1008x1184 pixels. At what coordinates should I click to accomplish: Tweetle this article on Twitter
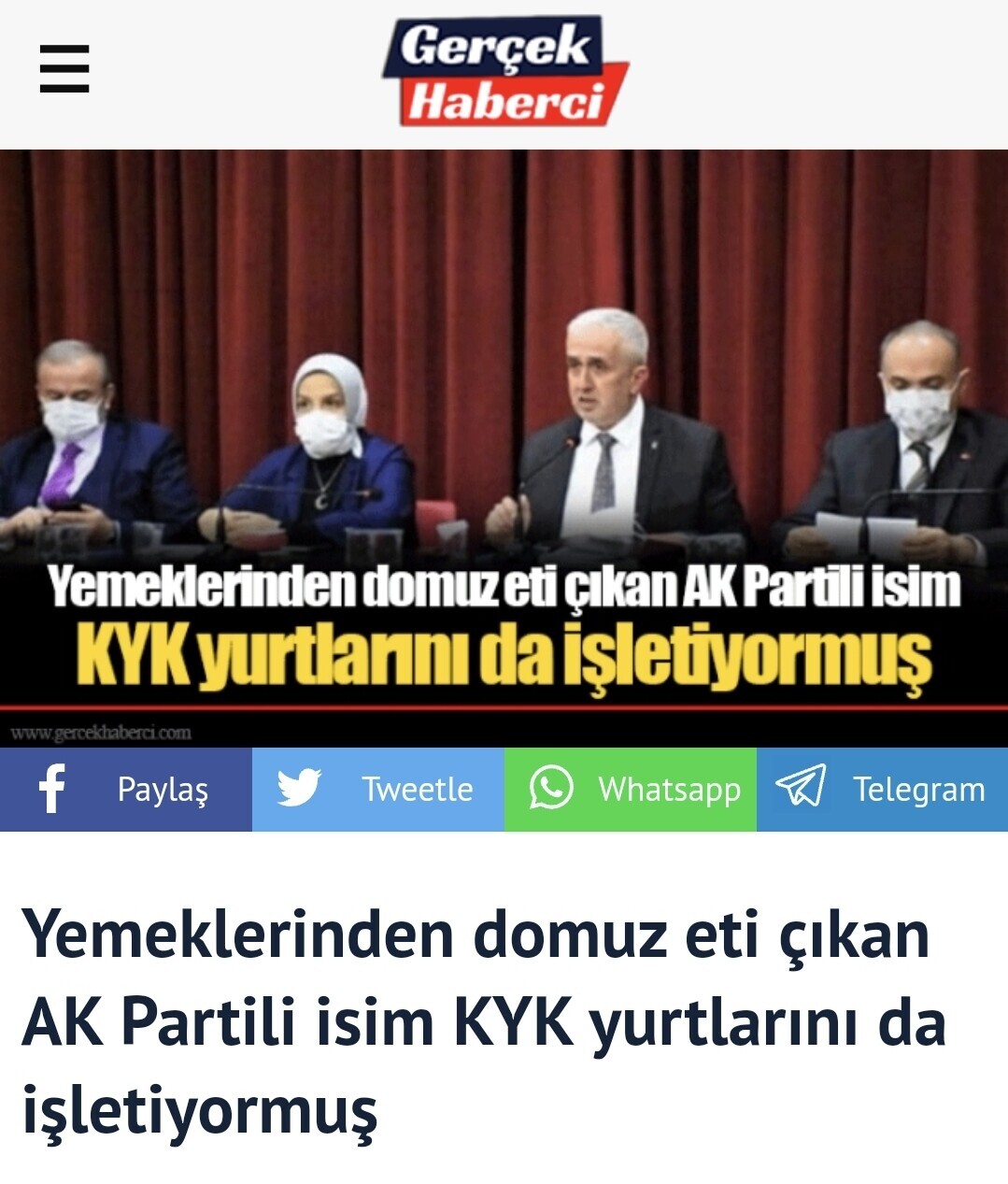pos(378,789)
